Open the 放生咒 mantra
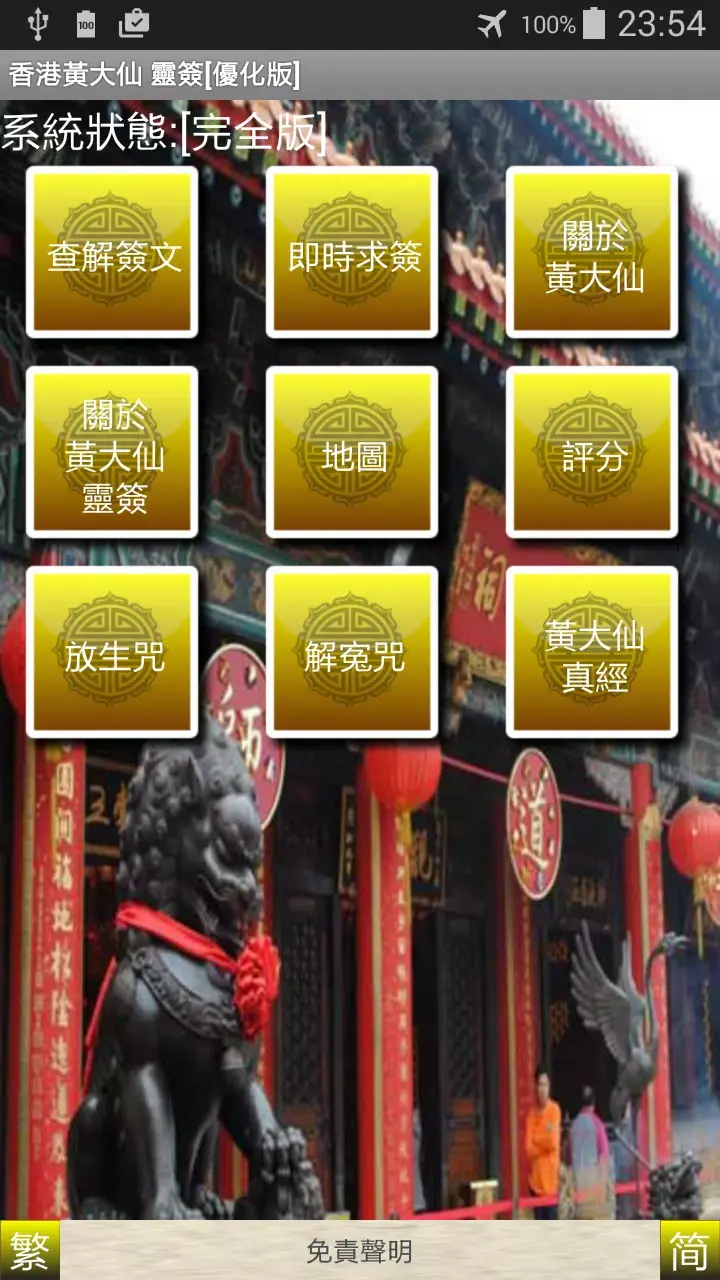 pos(112,652)
